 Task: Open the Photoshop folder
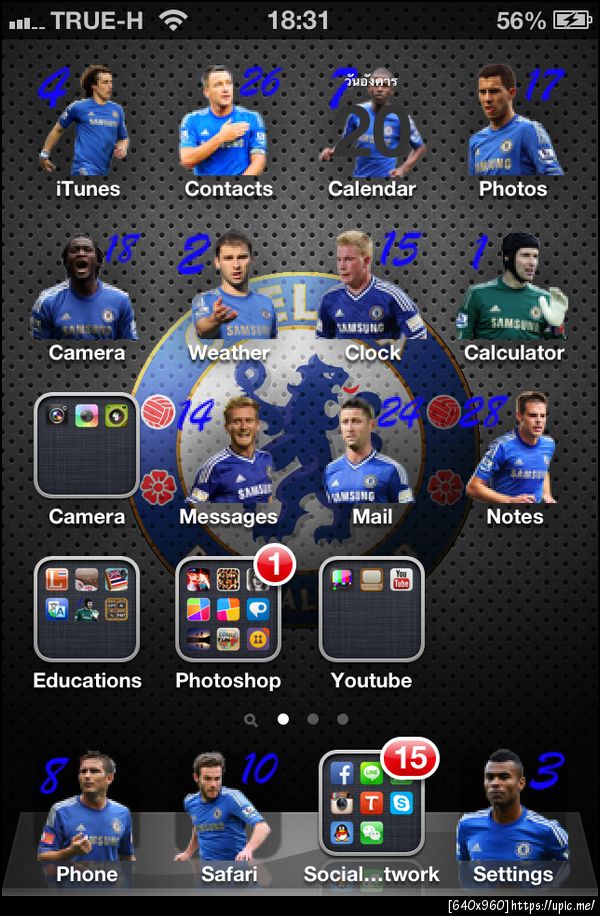point(229,609)
